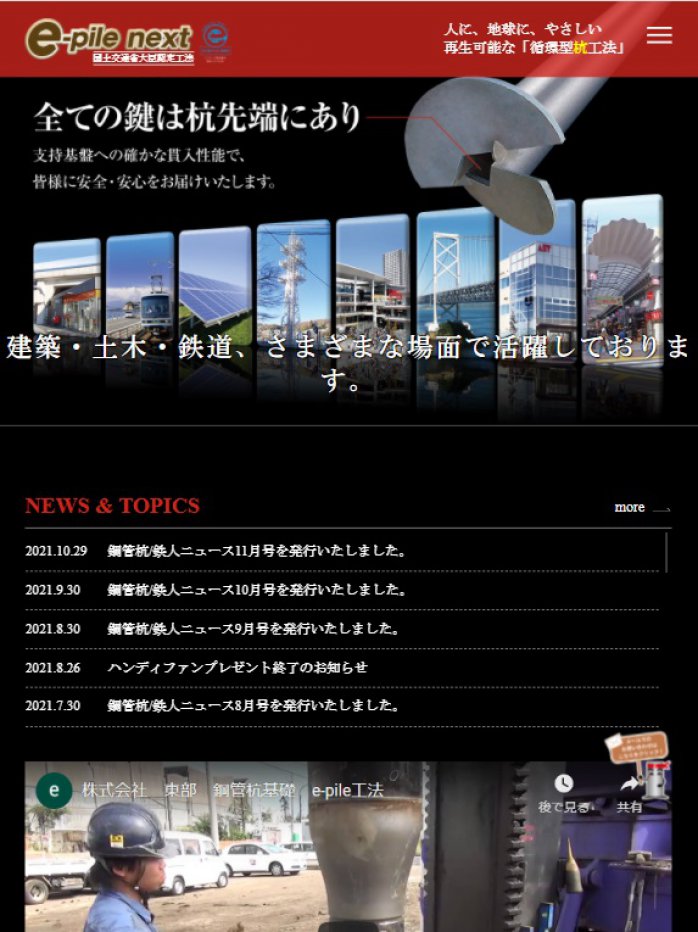The width and height of the screenshot is (698, 932).
Task: Share the e-pile工法 video
Action: coord(630,788)
